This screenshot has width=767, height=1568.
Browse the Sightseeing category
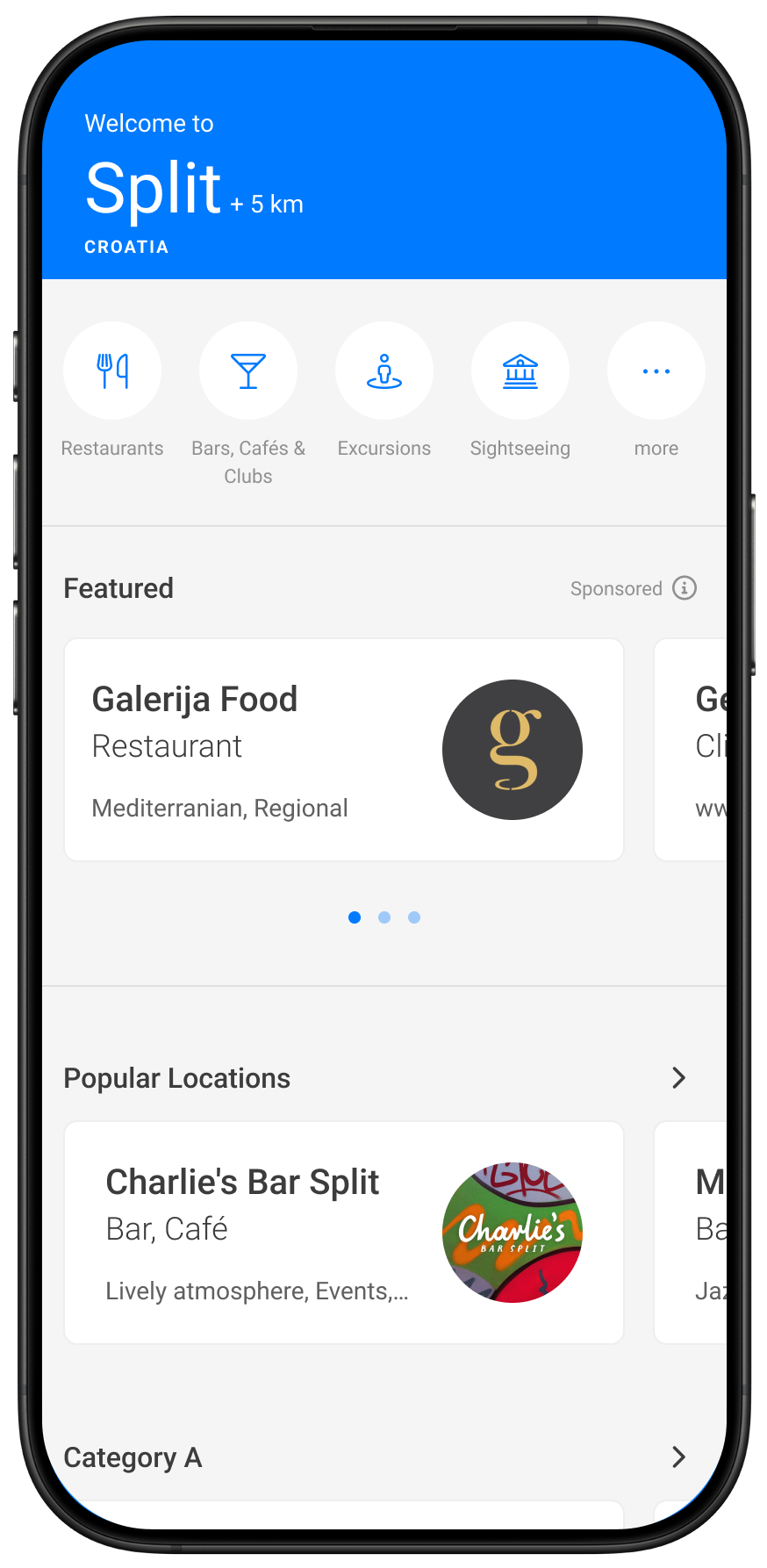point(520,371)
